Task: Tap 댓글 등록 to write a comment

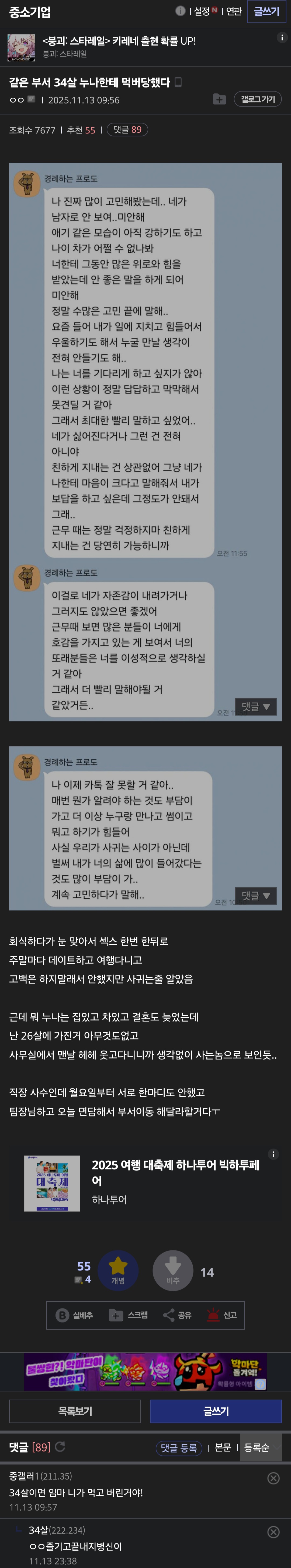Action: [179, 1448]
